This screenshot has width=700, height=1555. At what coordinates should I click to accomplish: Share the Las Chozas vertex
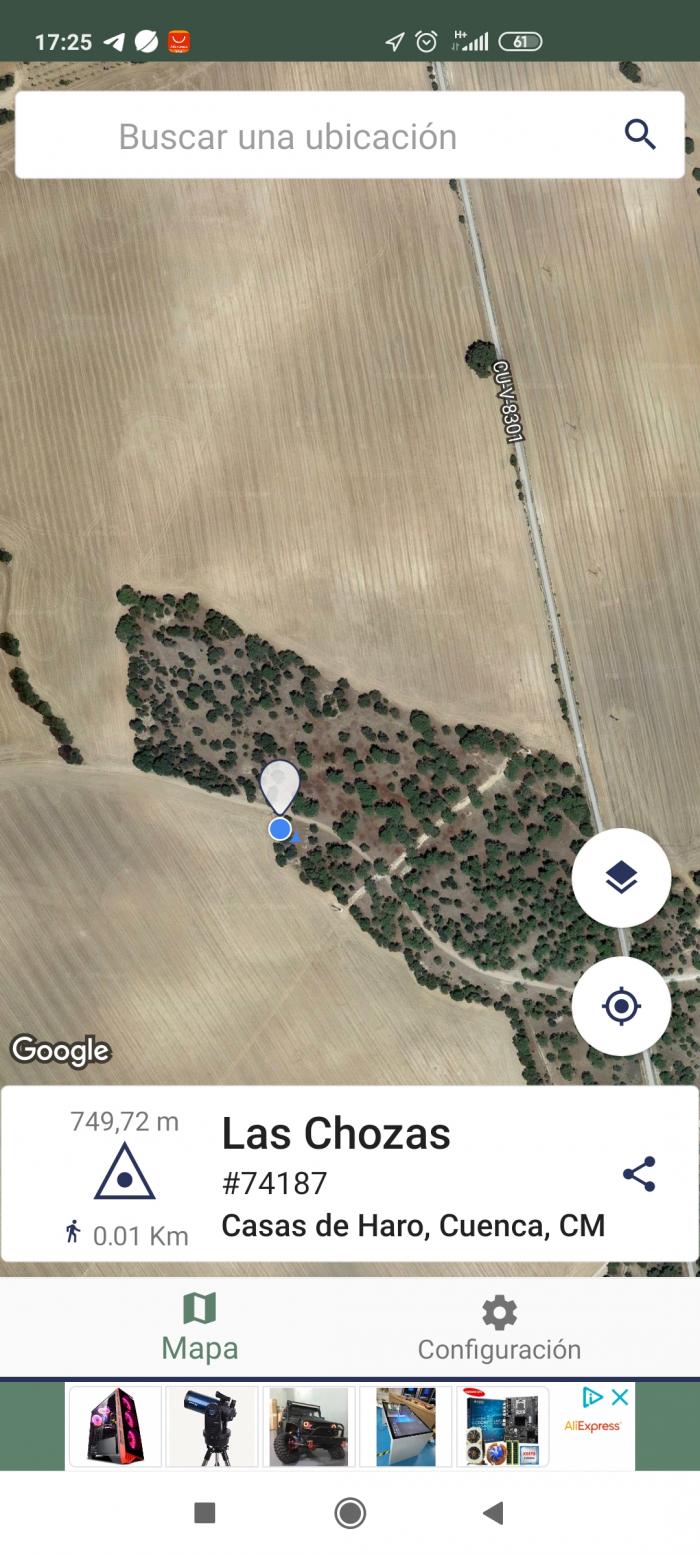639,1174
